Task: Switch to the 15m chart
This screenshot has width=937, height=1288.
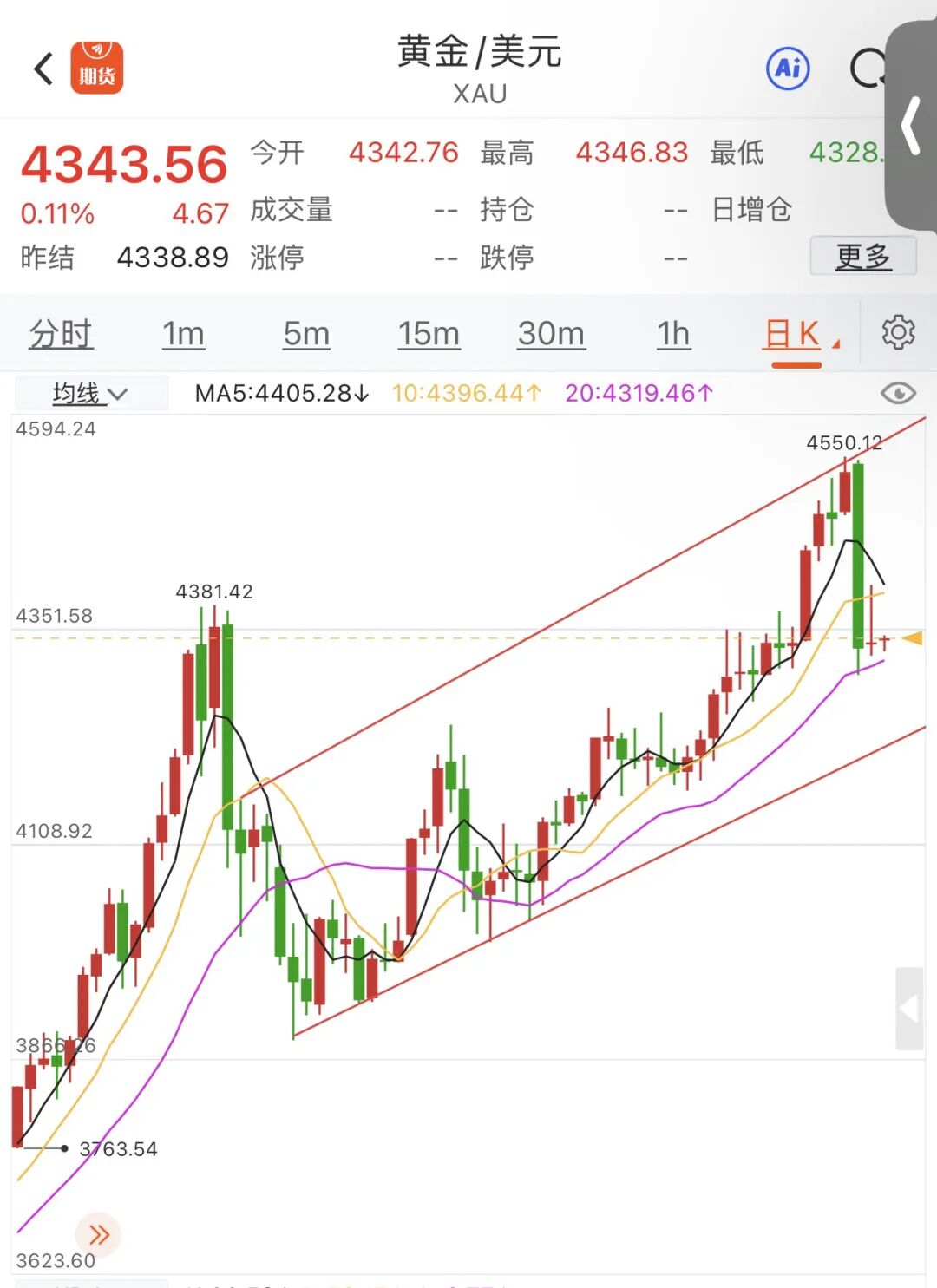Action: 429,334
